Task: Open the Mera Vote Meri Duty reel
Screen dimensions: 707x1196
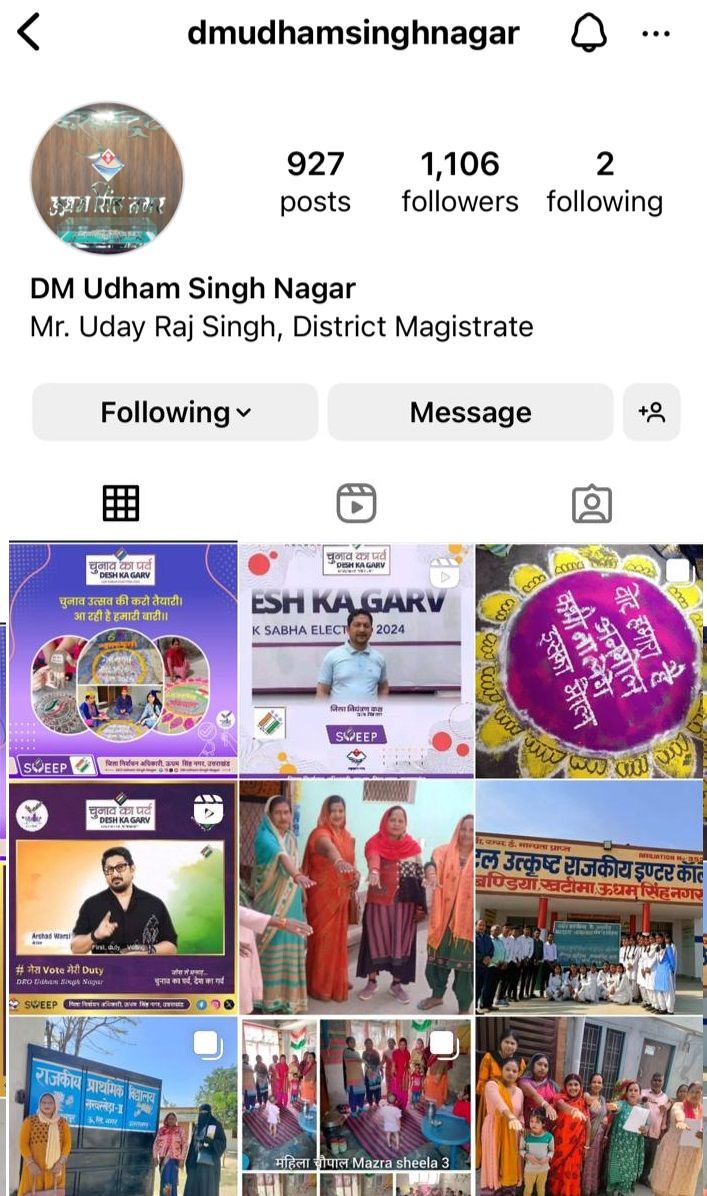Action: 123,897
